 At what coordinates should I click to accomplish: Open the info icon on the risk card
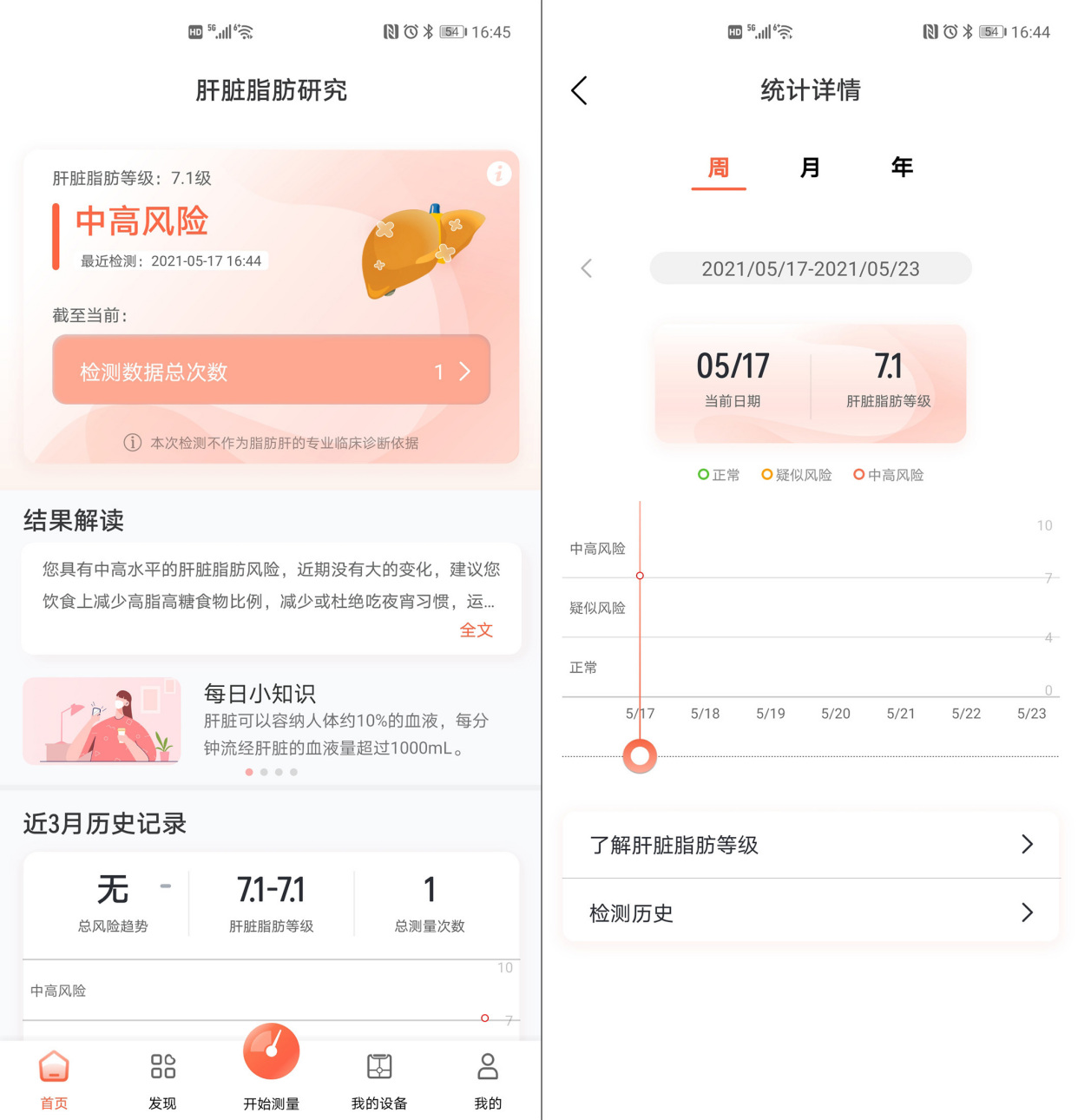498,174
